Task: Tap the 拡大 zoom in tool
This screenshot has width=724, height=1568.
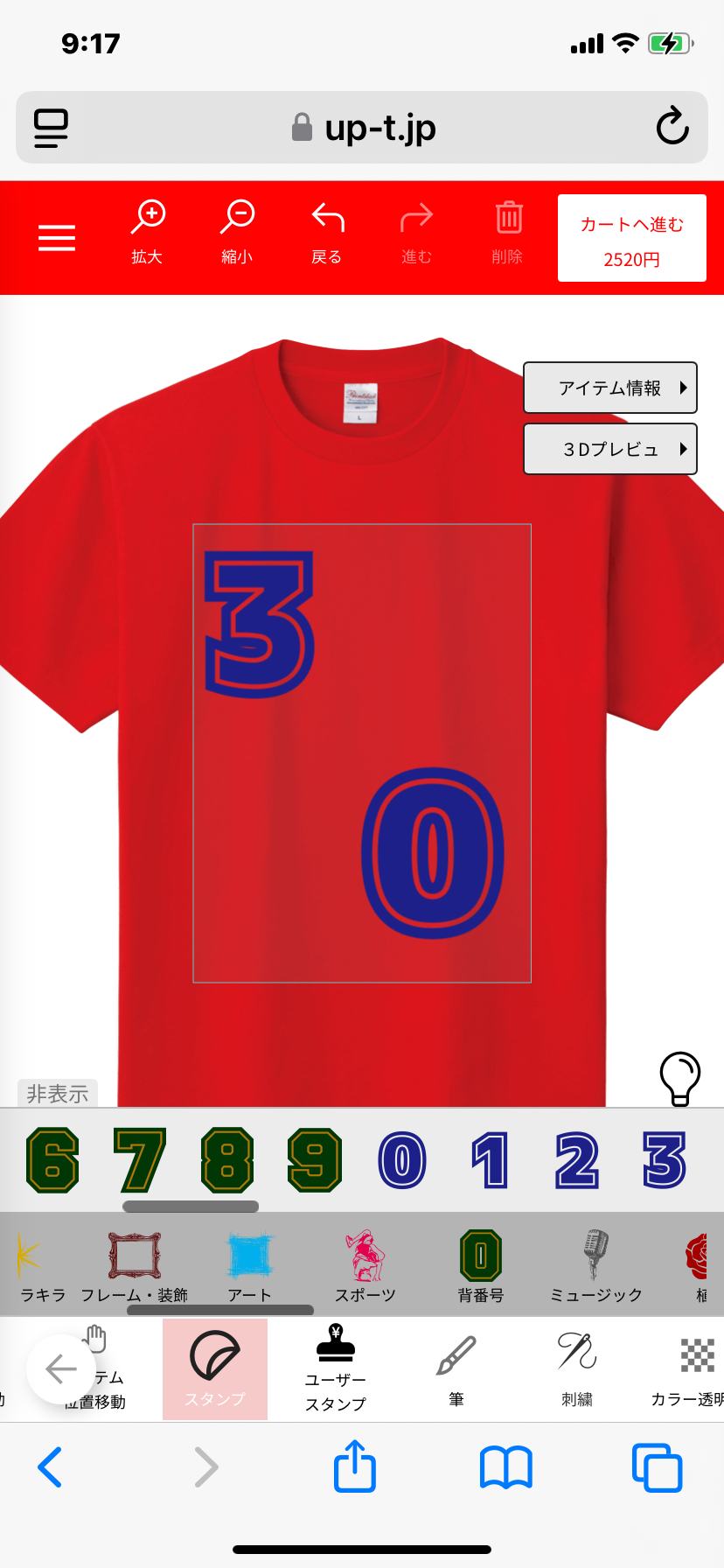Action: tap(148, 232)
